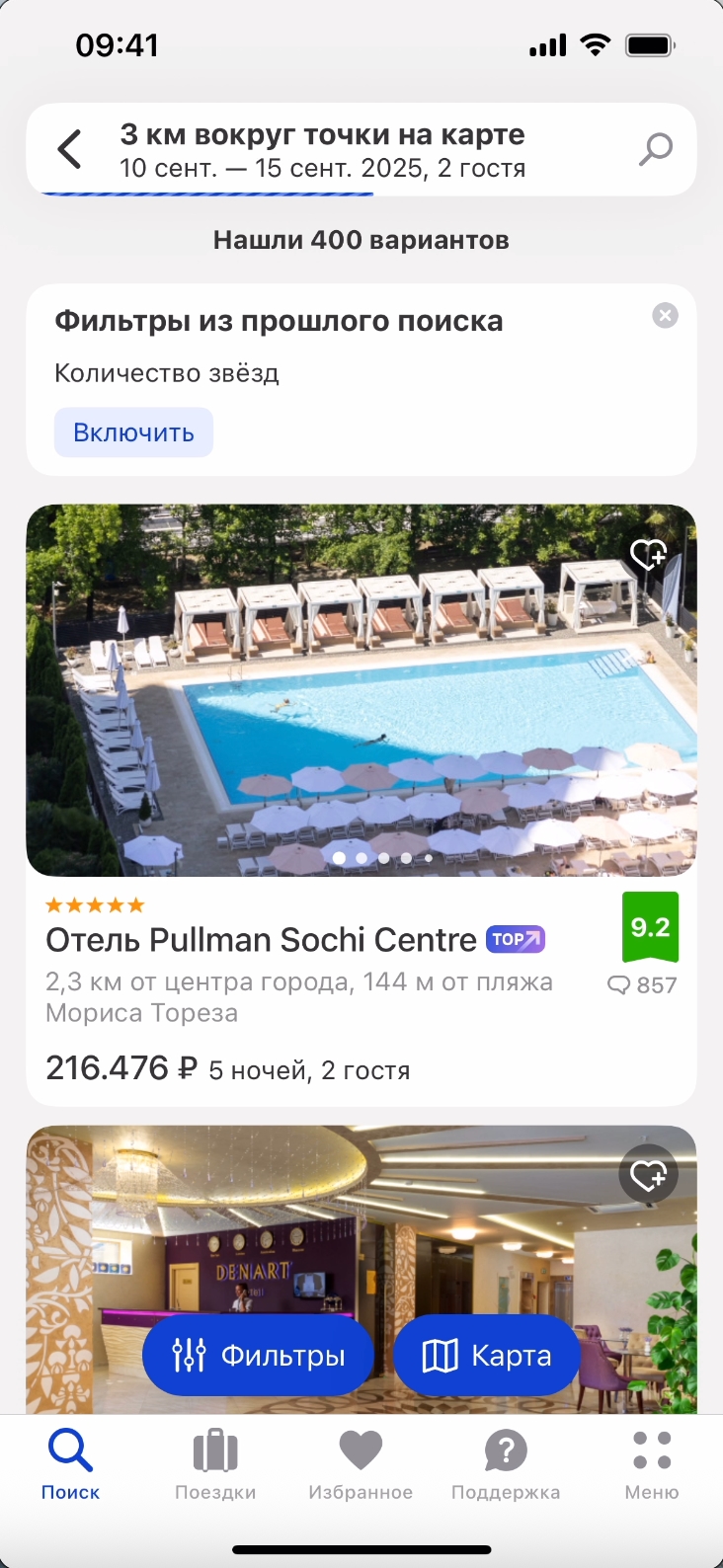Go back using the arrow in search bar
Image resolution: width=723 pixels, height=1568 pixels.
coord(69,150)
